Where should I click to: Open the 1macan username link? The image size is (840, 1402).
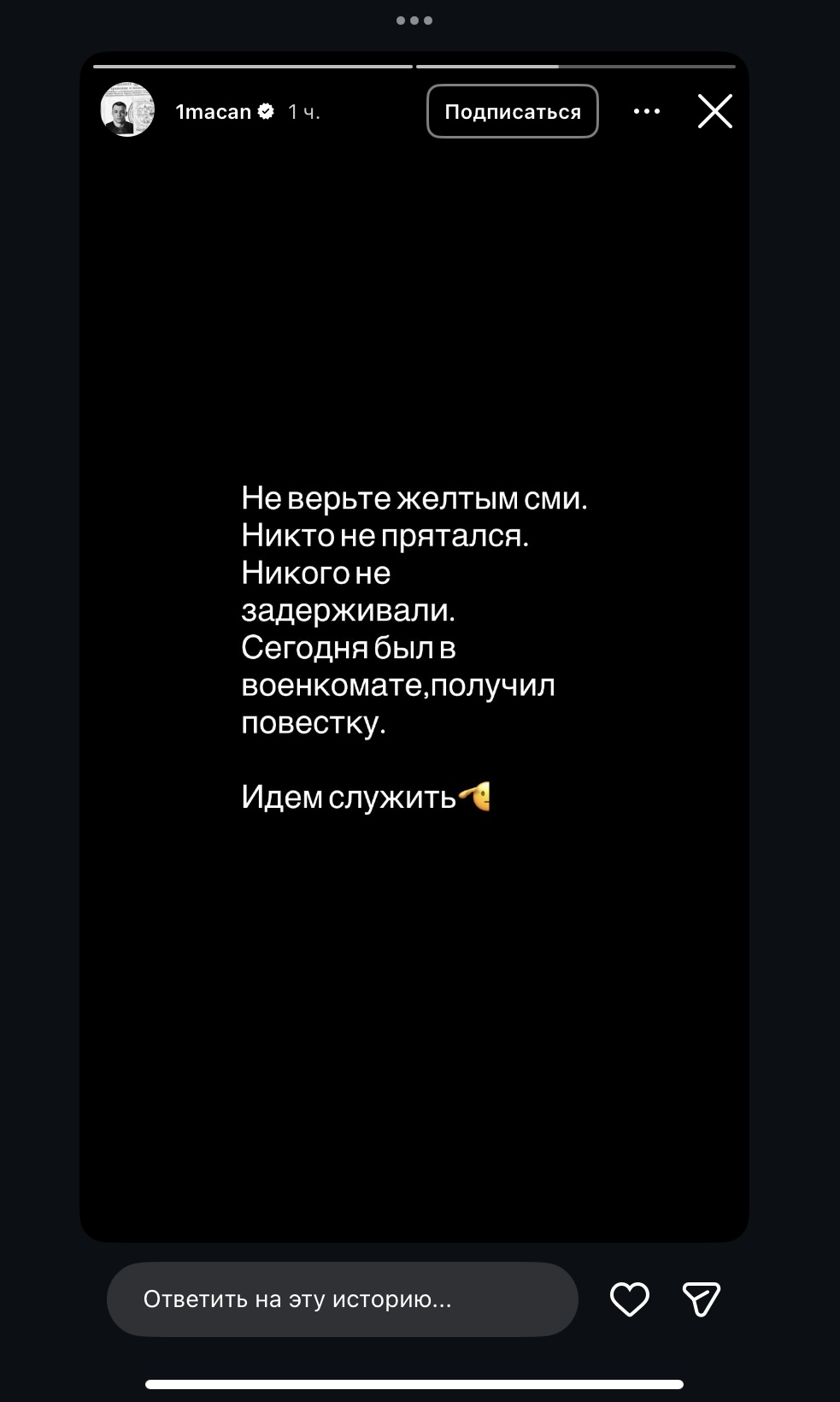click(x=213, y=112)
